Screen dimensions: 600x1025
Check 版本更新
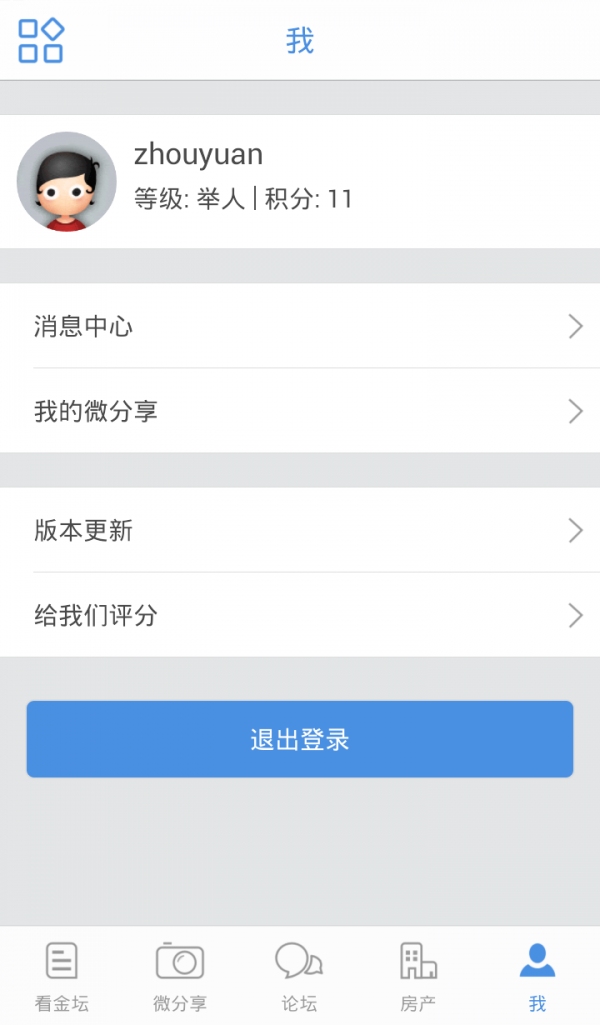[300, 531]
